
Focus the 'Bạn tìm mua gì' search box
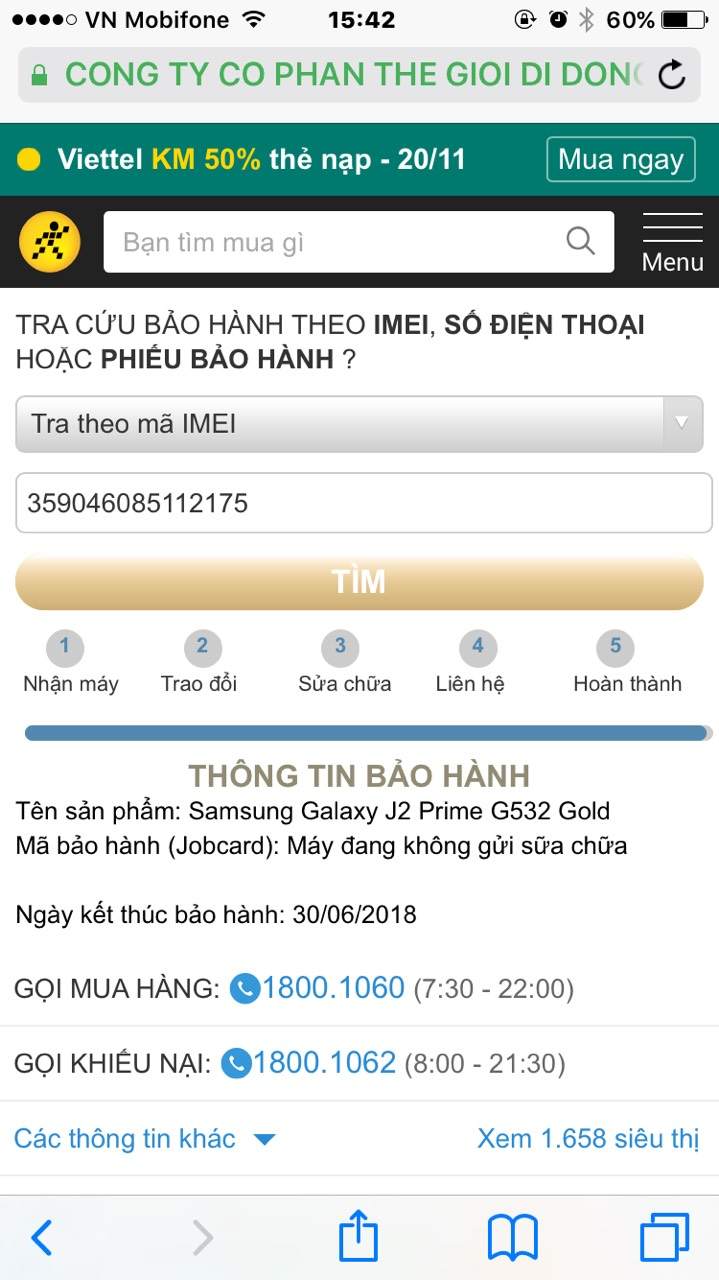click(340, 242)
